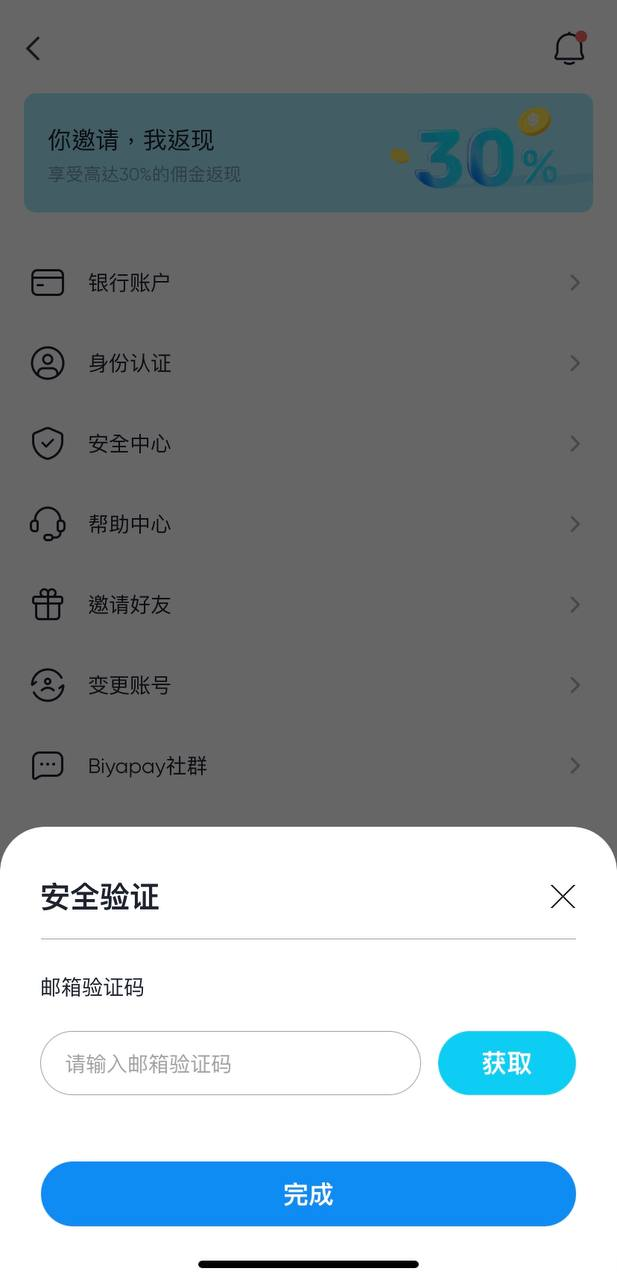This screenshot has height=1280, width=617.
Task: Open 银行账户 row
Action: (308, 283)
